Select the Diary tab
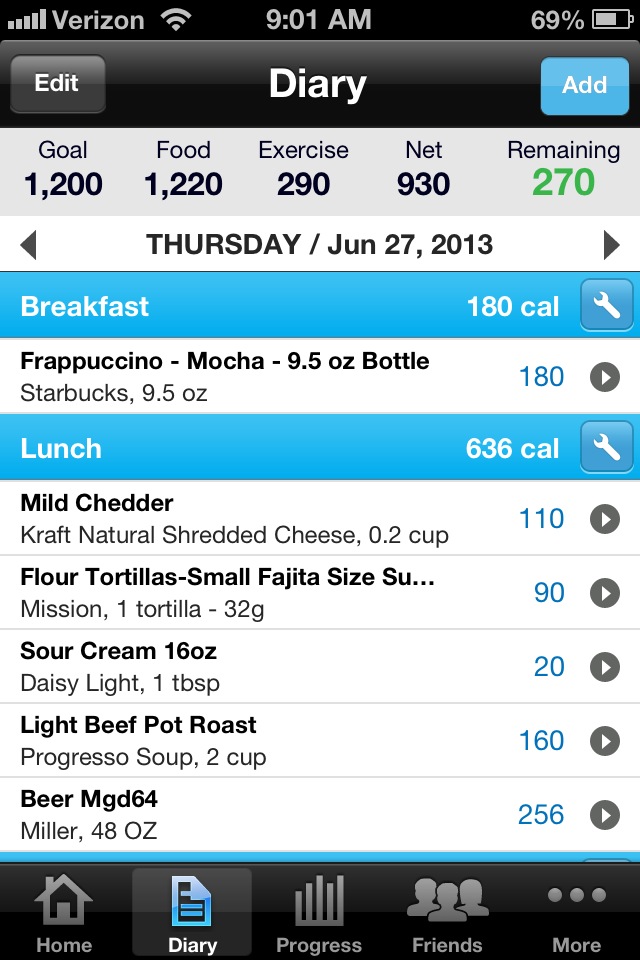This screenshot has width=640, height=960. point(192,914)
